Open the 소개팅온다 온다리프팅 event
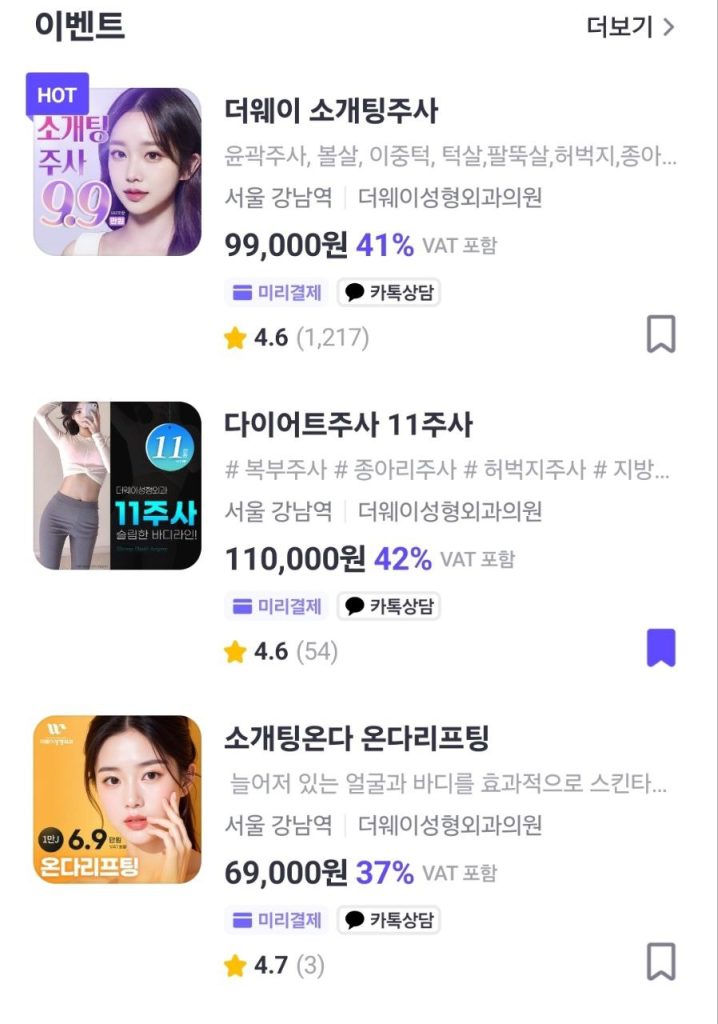This screenshot has width=718, height=1024. pos(356,739)
